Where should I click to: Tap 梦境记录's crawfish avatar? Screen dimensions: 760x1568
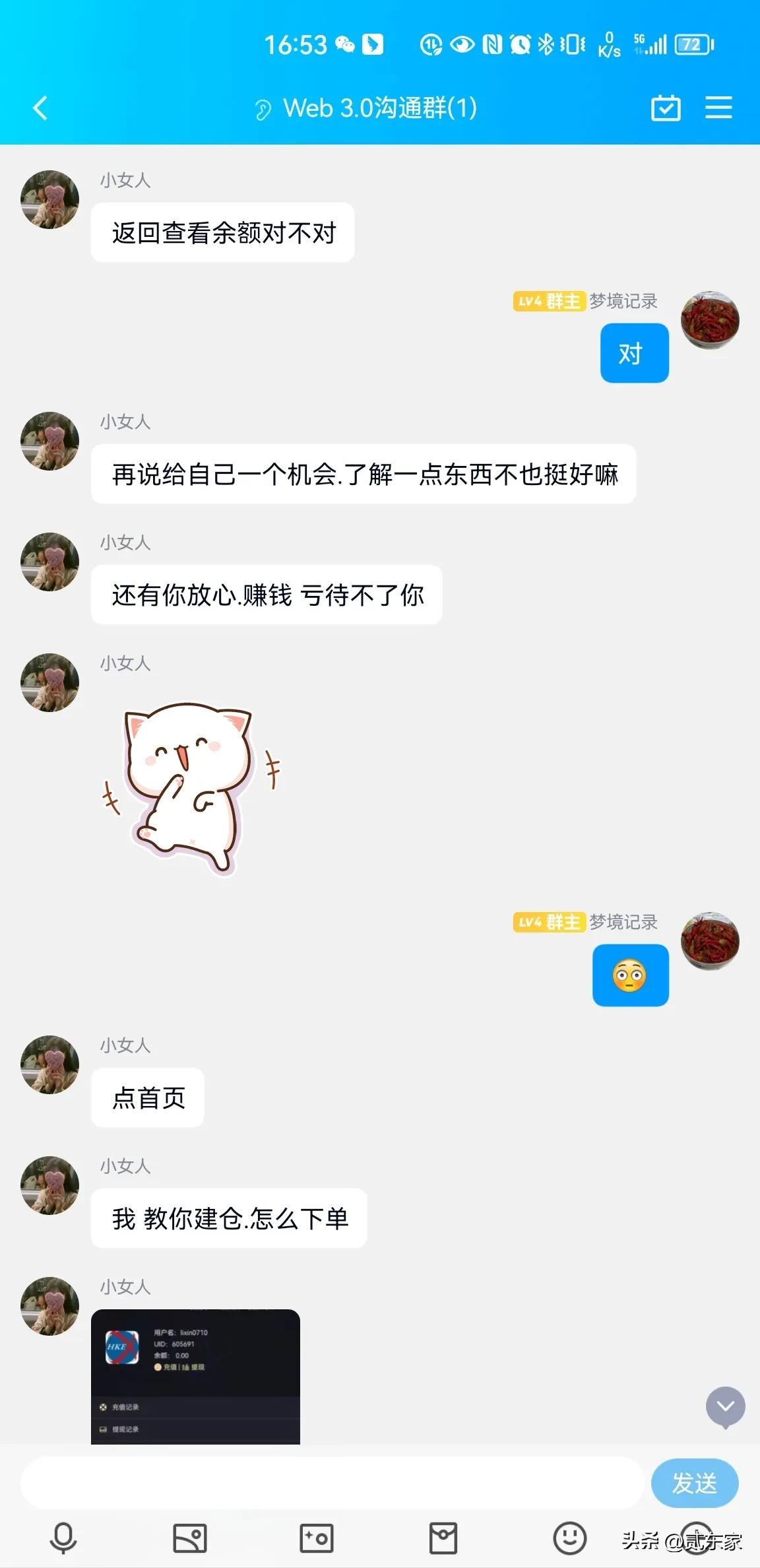pyautogui.click(x=709, y=319)
